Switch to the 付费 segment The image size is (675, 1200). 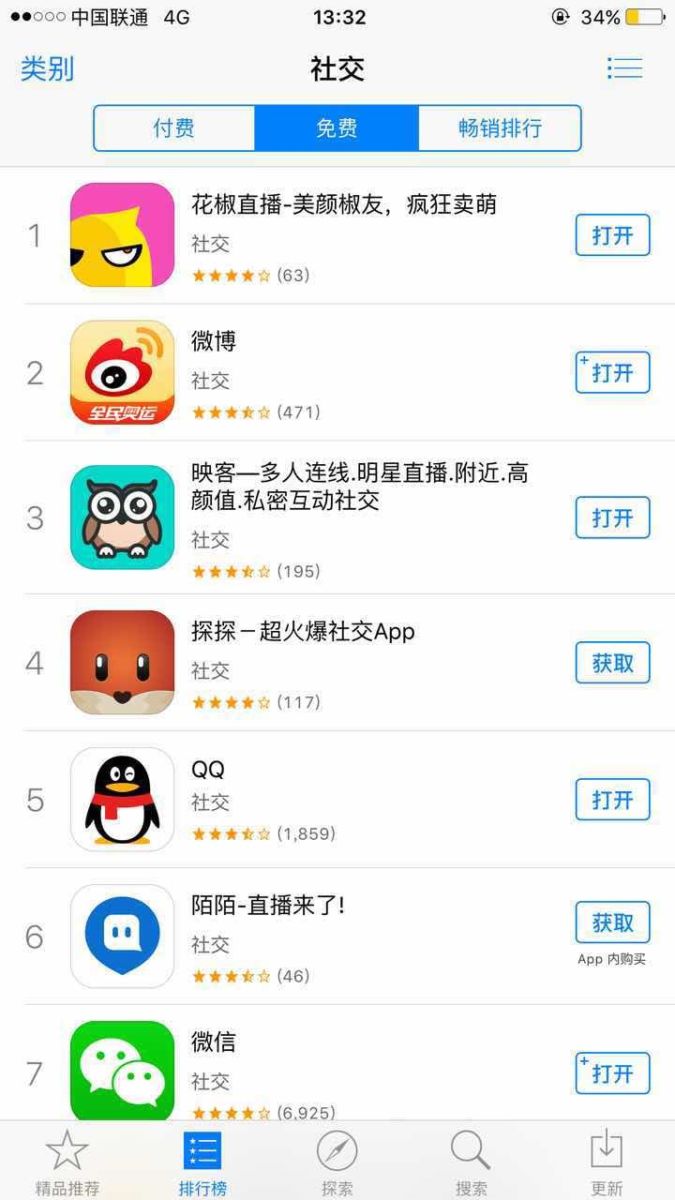pos(174,128)
